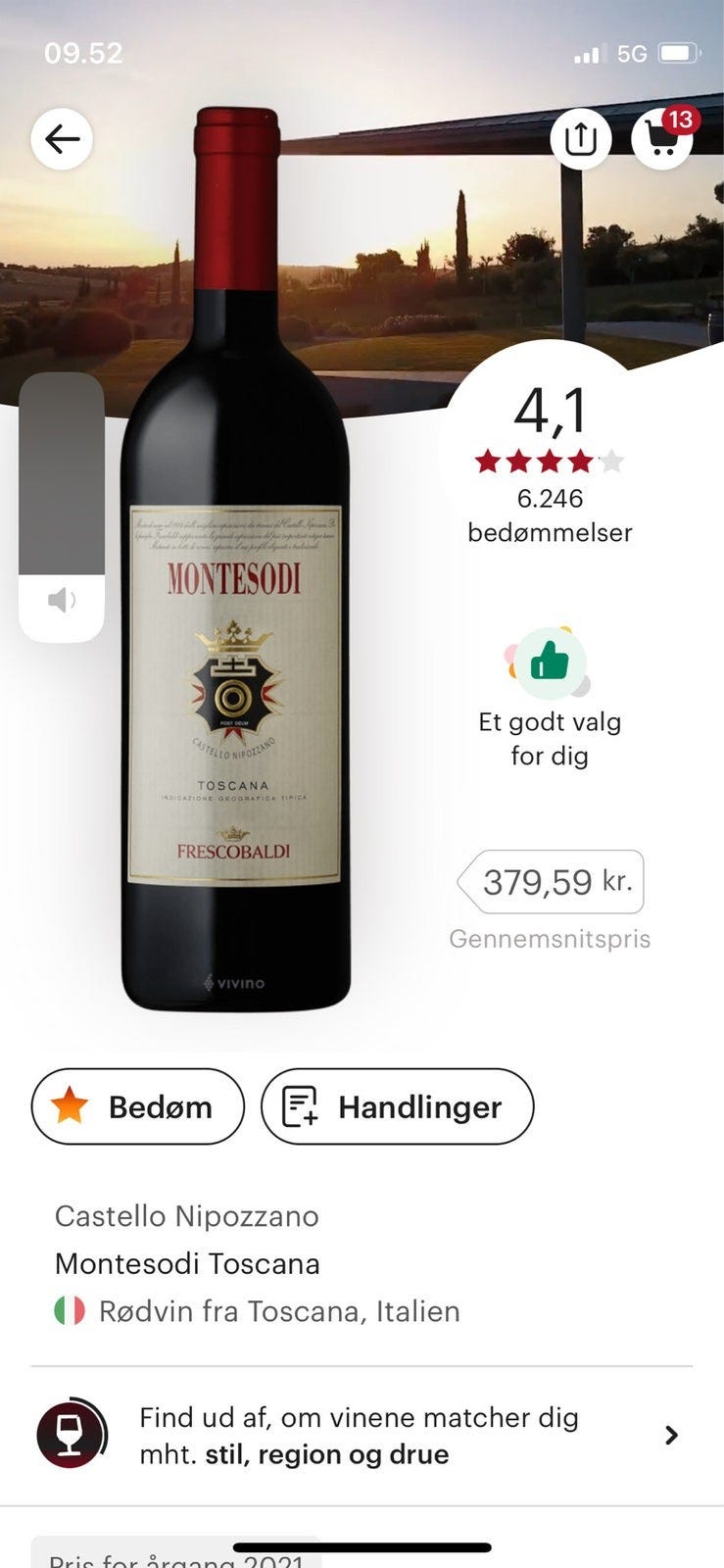Open the share sheet via the share icon
This screenshot has width=724, height=1568.
(x=582, y=138)
